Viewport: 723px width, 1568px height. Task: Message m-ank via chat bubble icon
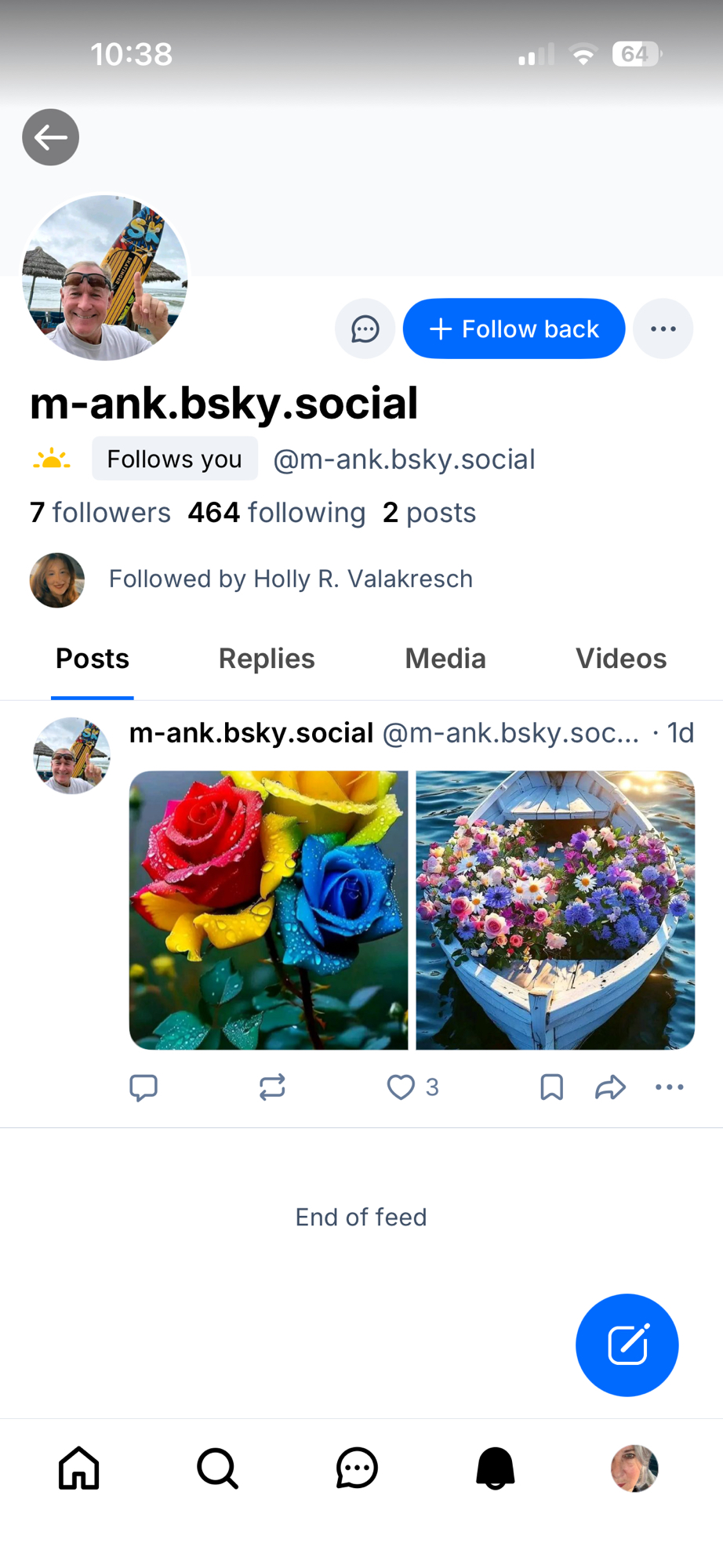[x=365, y=328]
